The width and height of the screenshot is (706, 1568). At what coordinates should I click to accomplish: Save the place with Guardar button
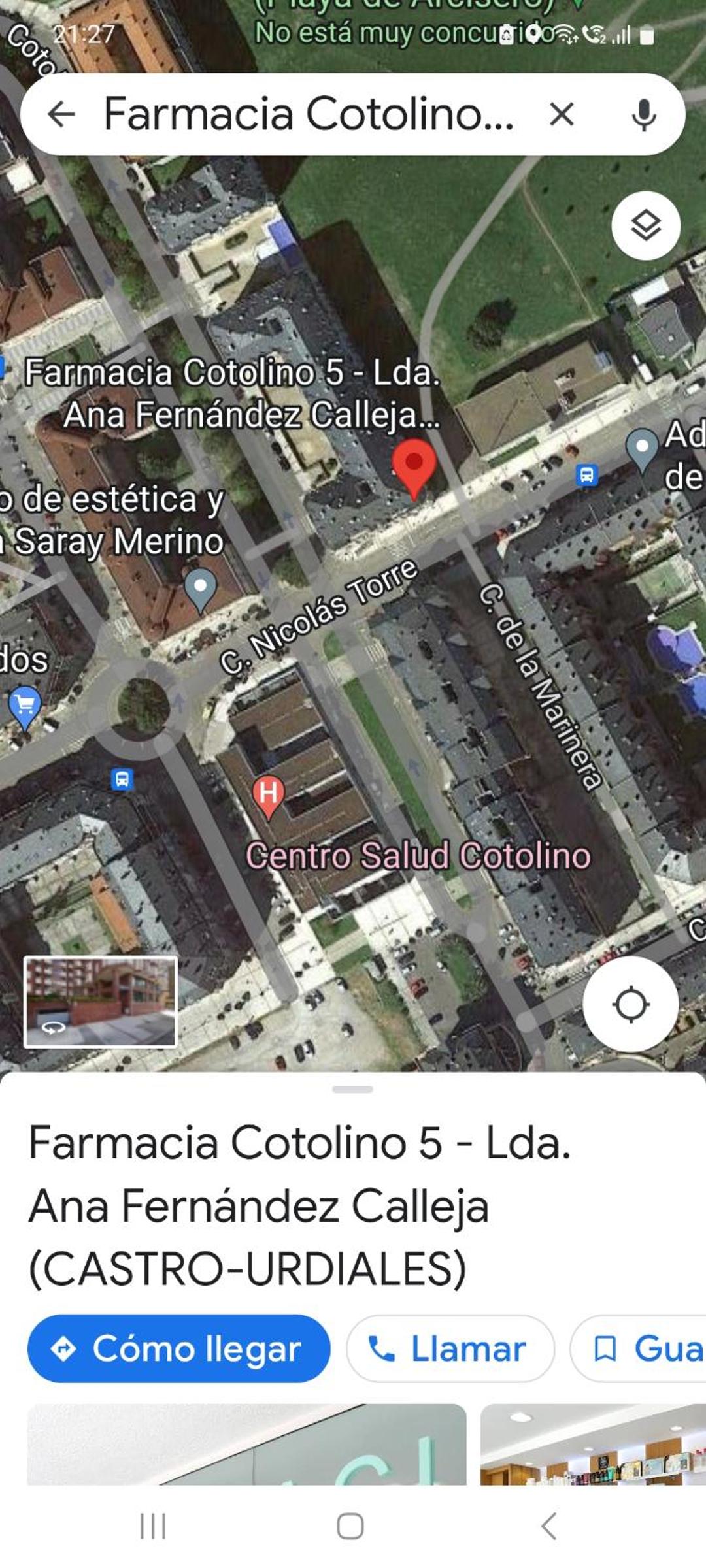[639, 1348]
